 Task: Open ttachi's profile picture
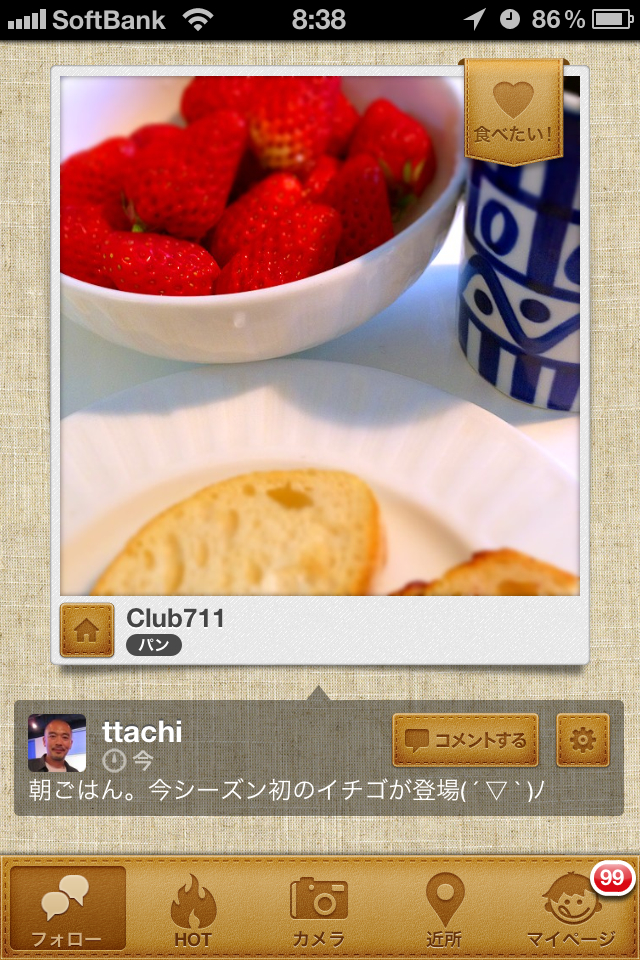pyautogui.click(x=57, y=743)
